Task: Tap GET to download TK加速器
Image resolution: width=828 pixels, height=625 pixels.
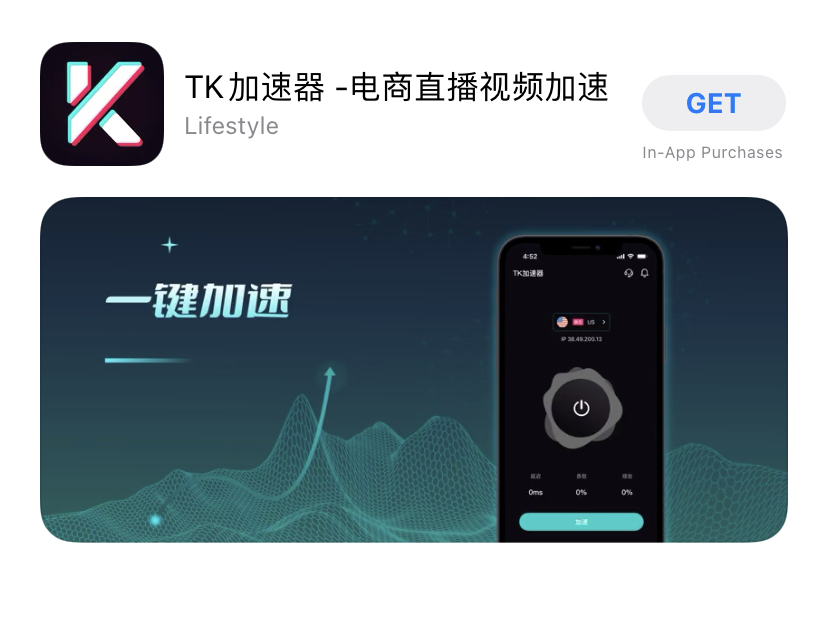Action: [x=713, y=103]
